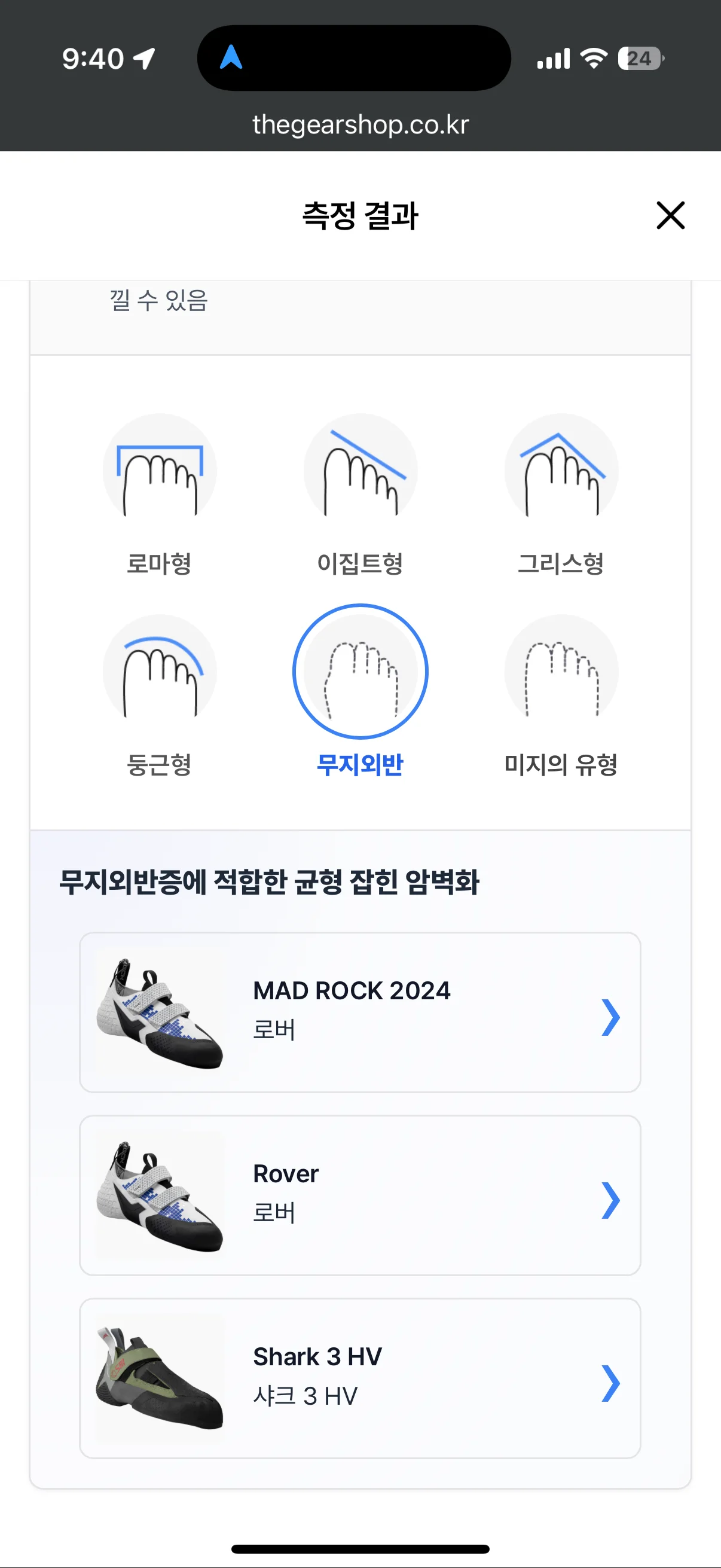Close the 측정 결과 dialog
This screenshot has height=1568, width=721.
coord(670,215)
